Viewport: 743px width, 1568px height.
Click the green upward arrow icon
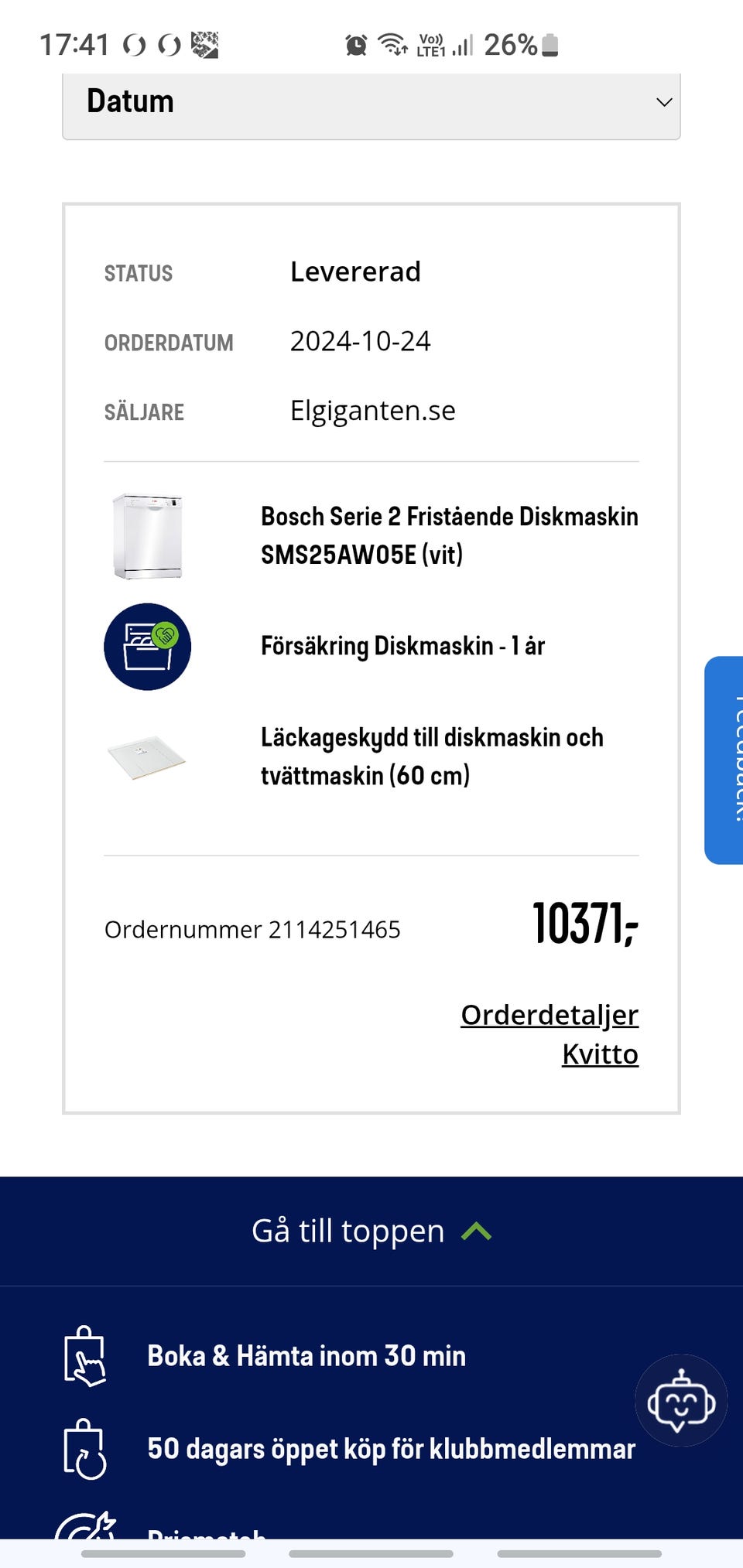pyautogui.click(x=478, y=1228)
